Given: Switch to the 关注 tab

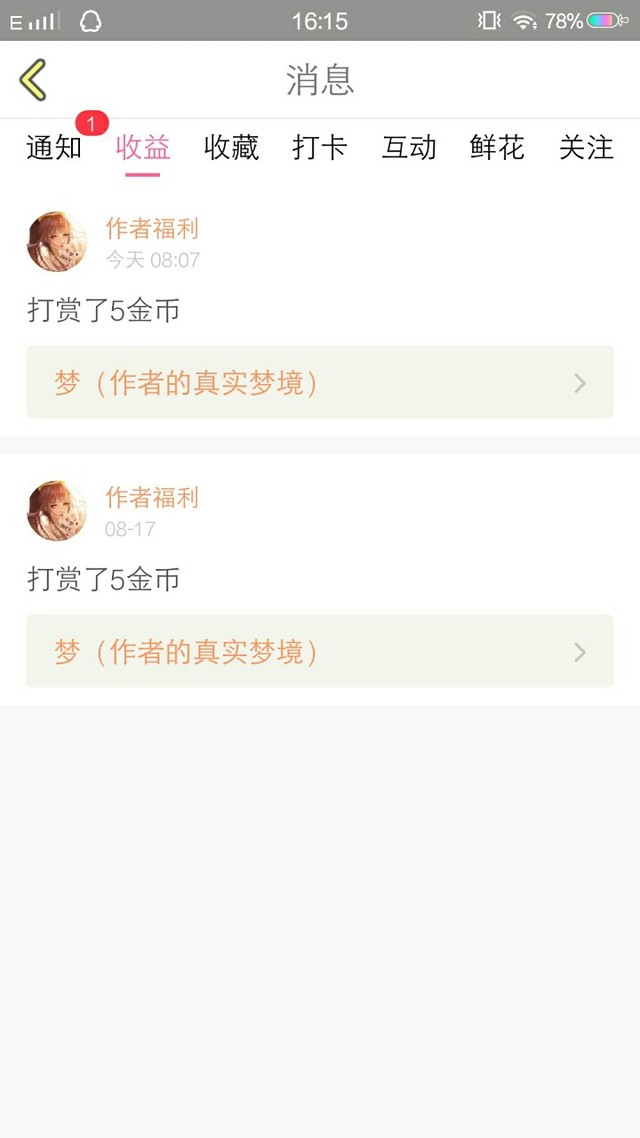Looking at the screenshot, I should point(586,148).
